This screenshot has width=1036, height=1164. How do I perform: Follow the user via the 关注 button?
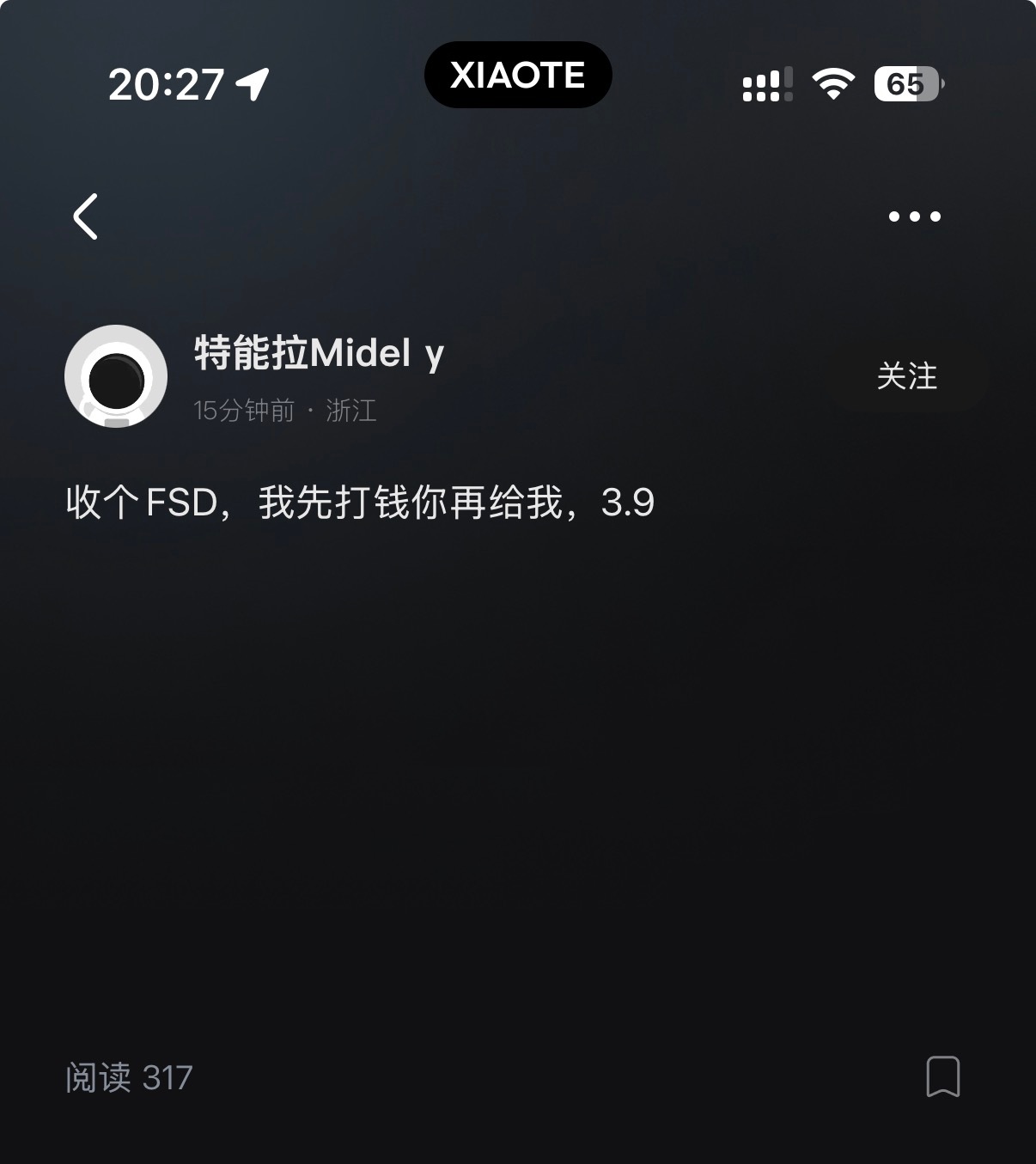pyautogui.click(x=906, y=376)
